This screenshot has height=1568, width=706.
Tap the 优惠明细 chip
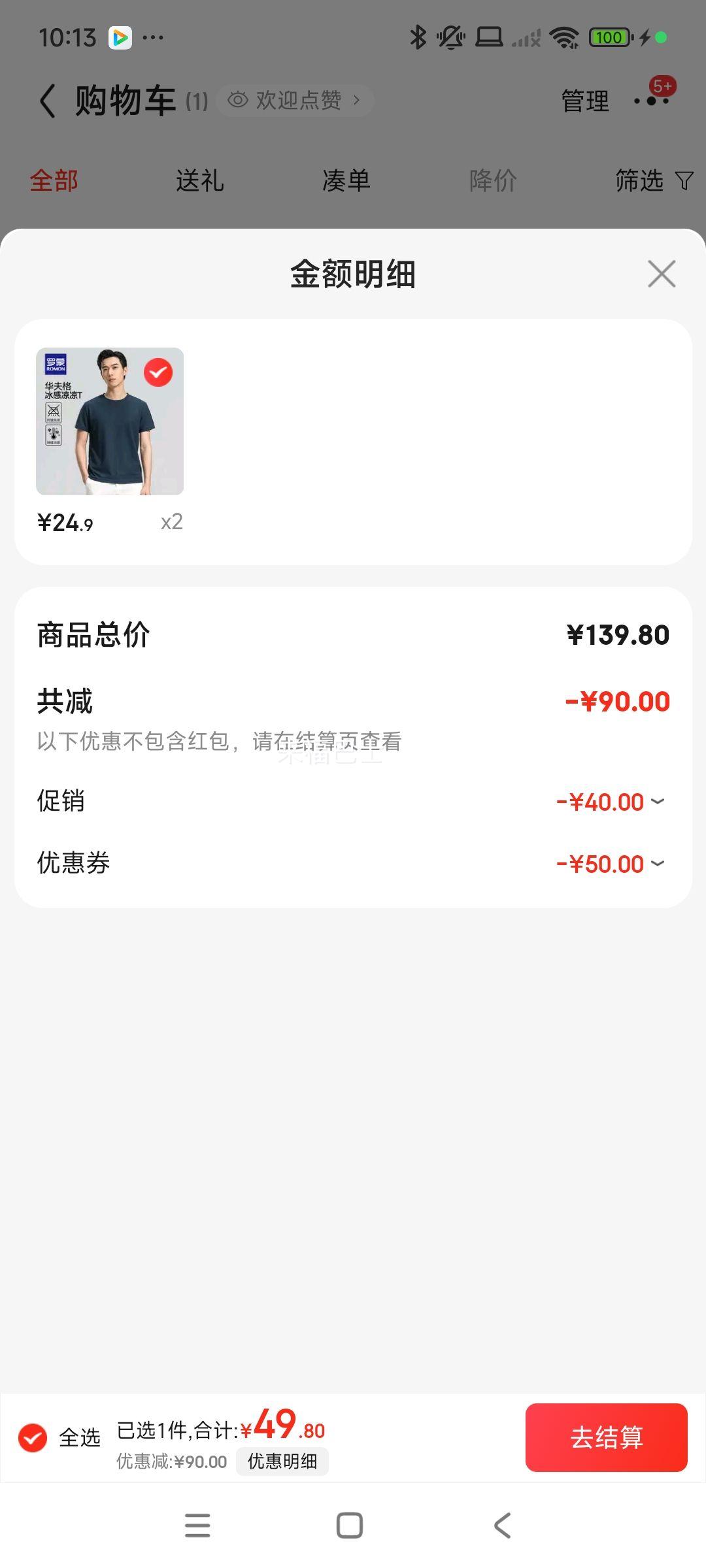click(282, 1462)
